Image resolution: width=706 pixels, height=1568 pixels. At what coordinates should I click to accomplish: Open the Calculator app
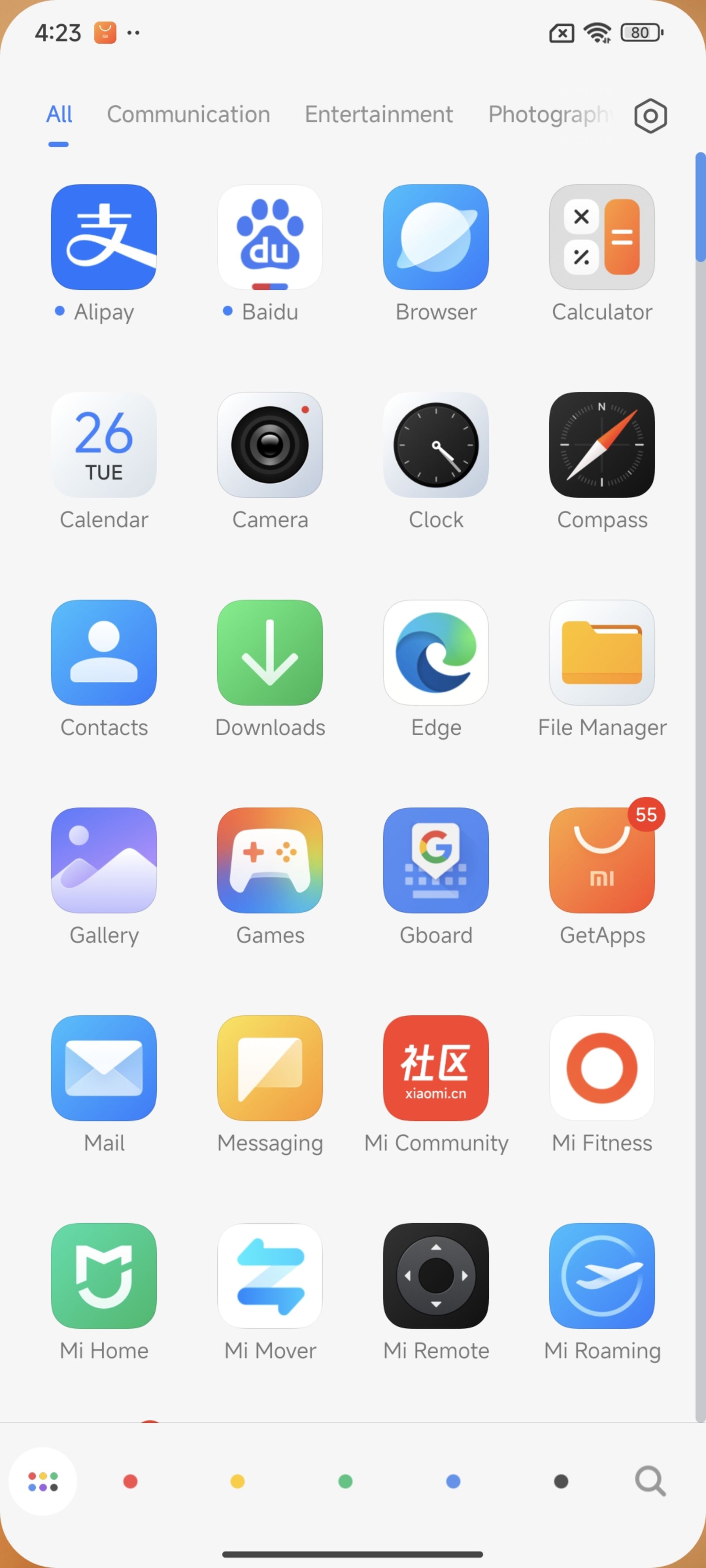click(x=601, y=237)
